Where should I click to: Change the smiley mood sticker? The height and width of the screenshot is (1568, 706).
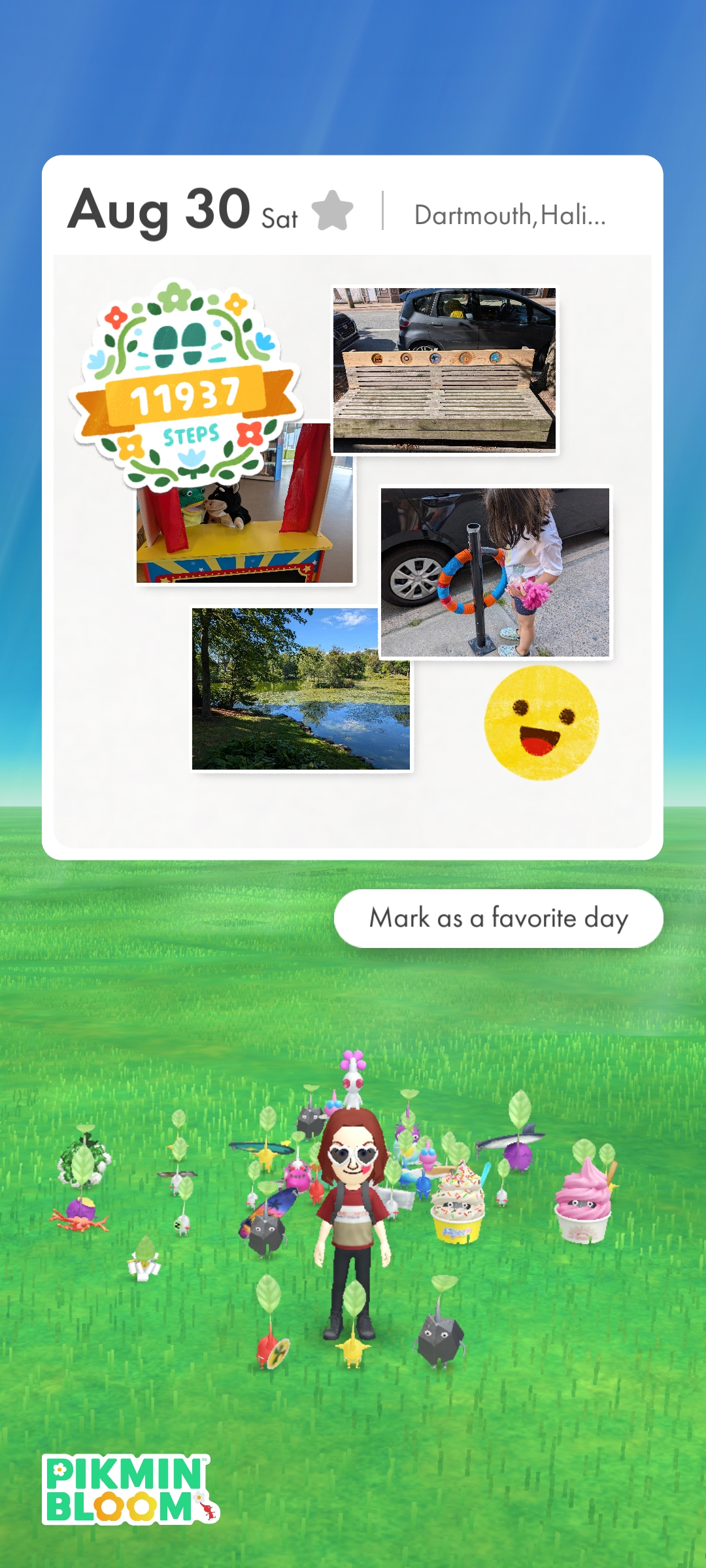(541, 723)
